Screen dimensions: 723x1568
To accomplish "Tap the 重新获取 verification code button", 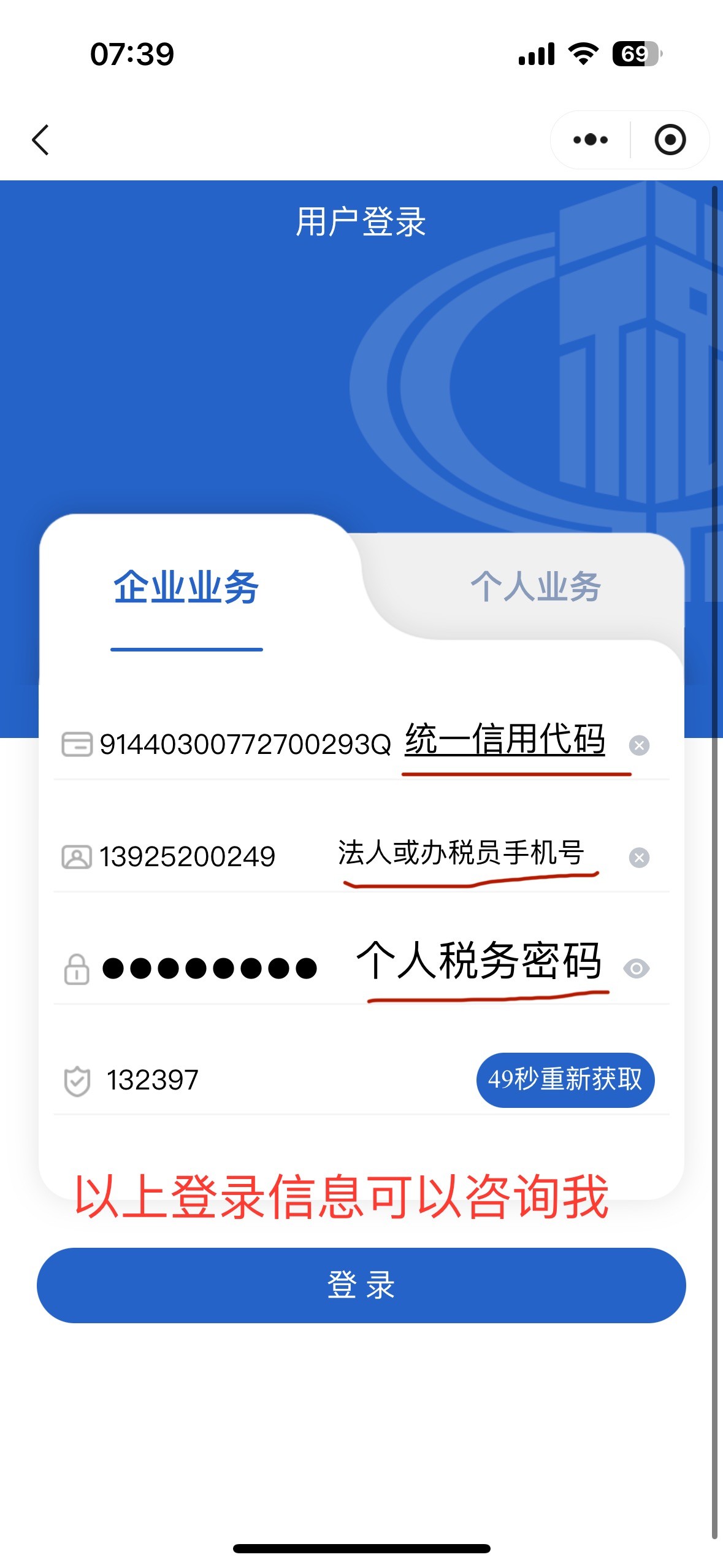I will (x=565, y=1080).
